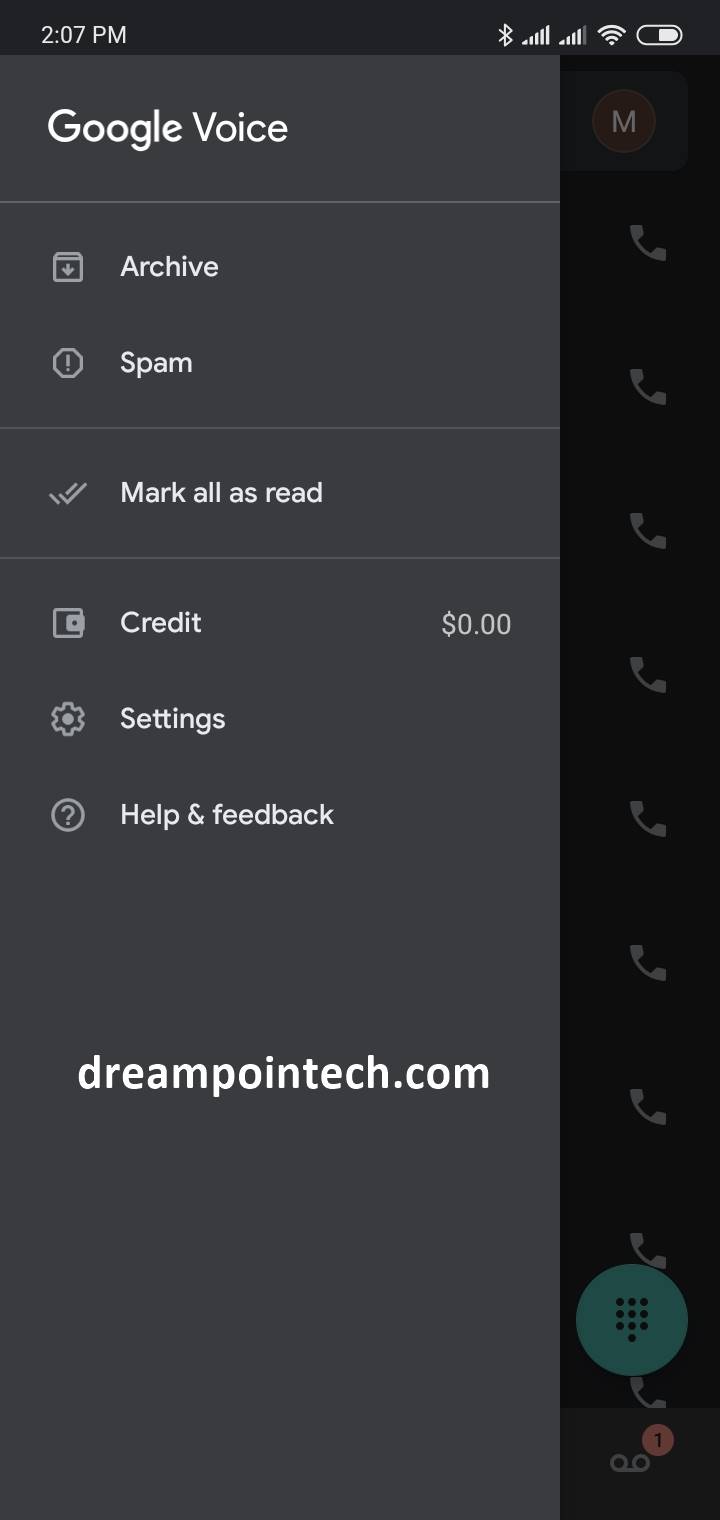The image size is (720, 1520).
Task: Select Archive from the navigation menu
Action: click(x=169, y=266)
